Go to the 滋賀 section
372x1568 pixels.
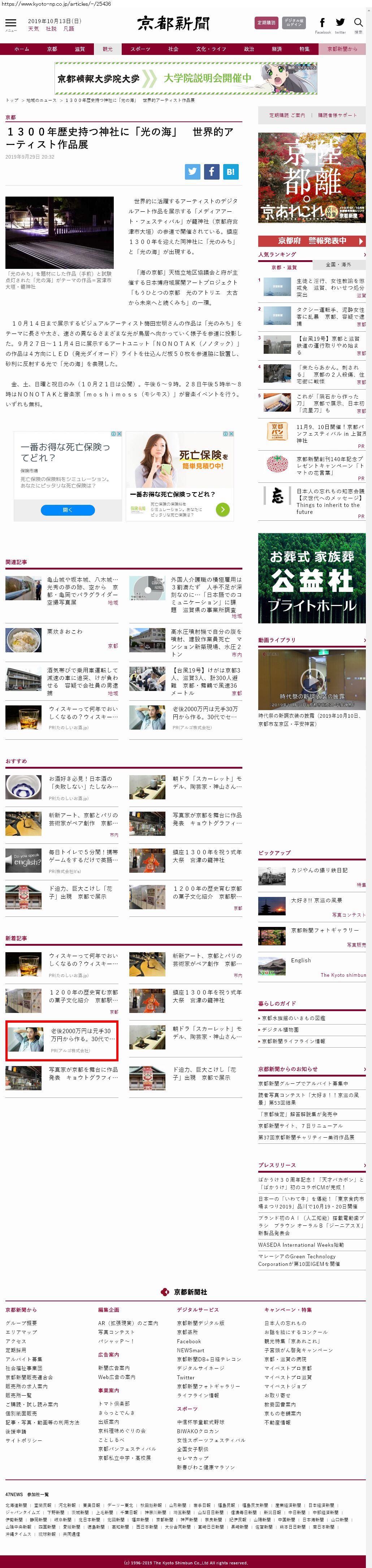(80, 49)
